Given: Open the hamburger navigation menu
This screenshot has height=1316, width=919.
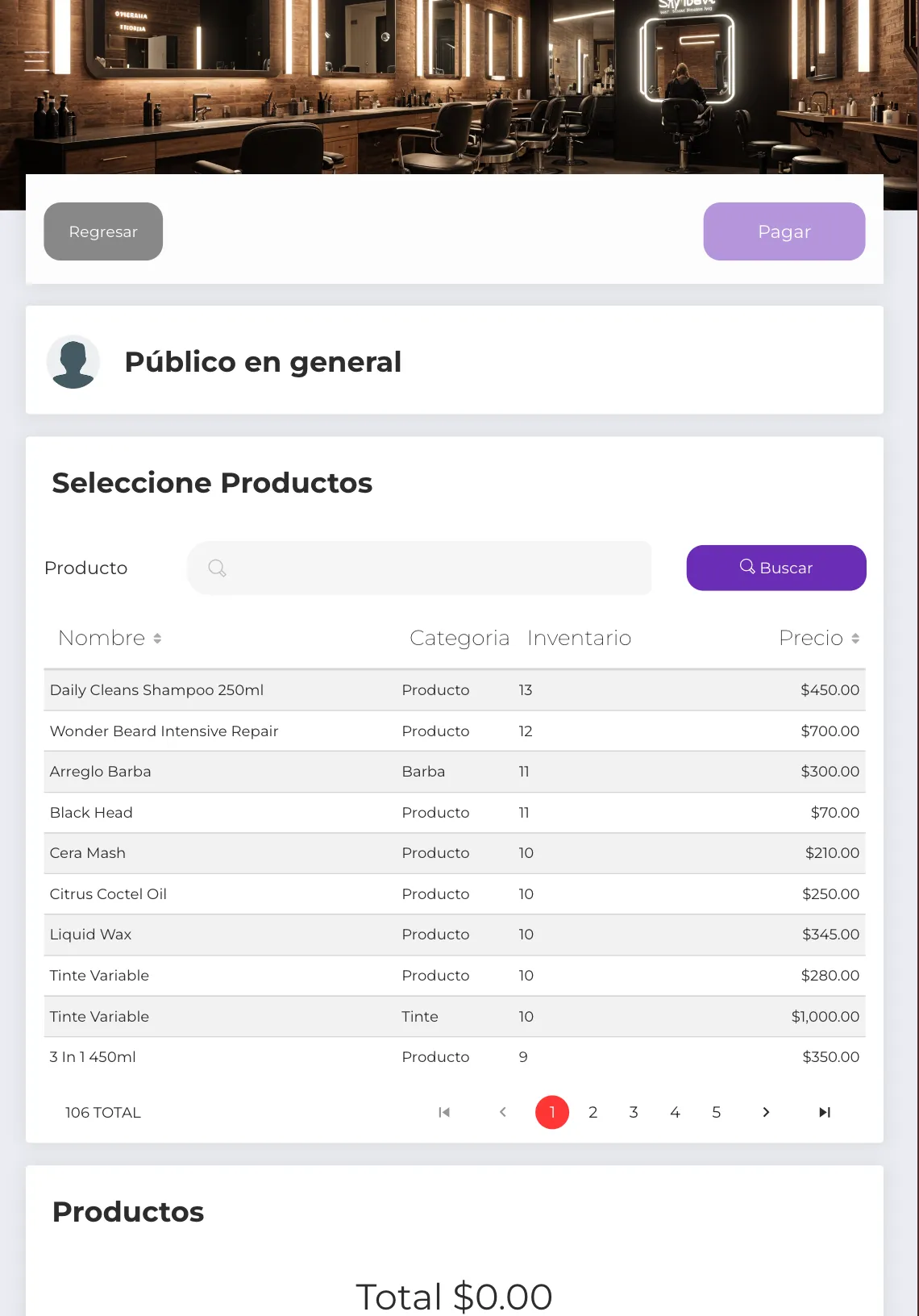Looking at the screenshot, I should point(36,60).
